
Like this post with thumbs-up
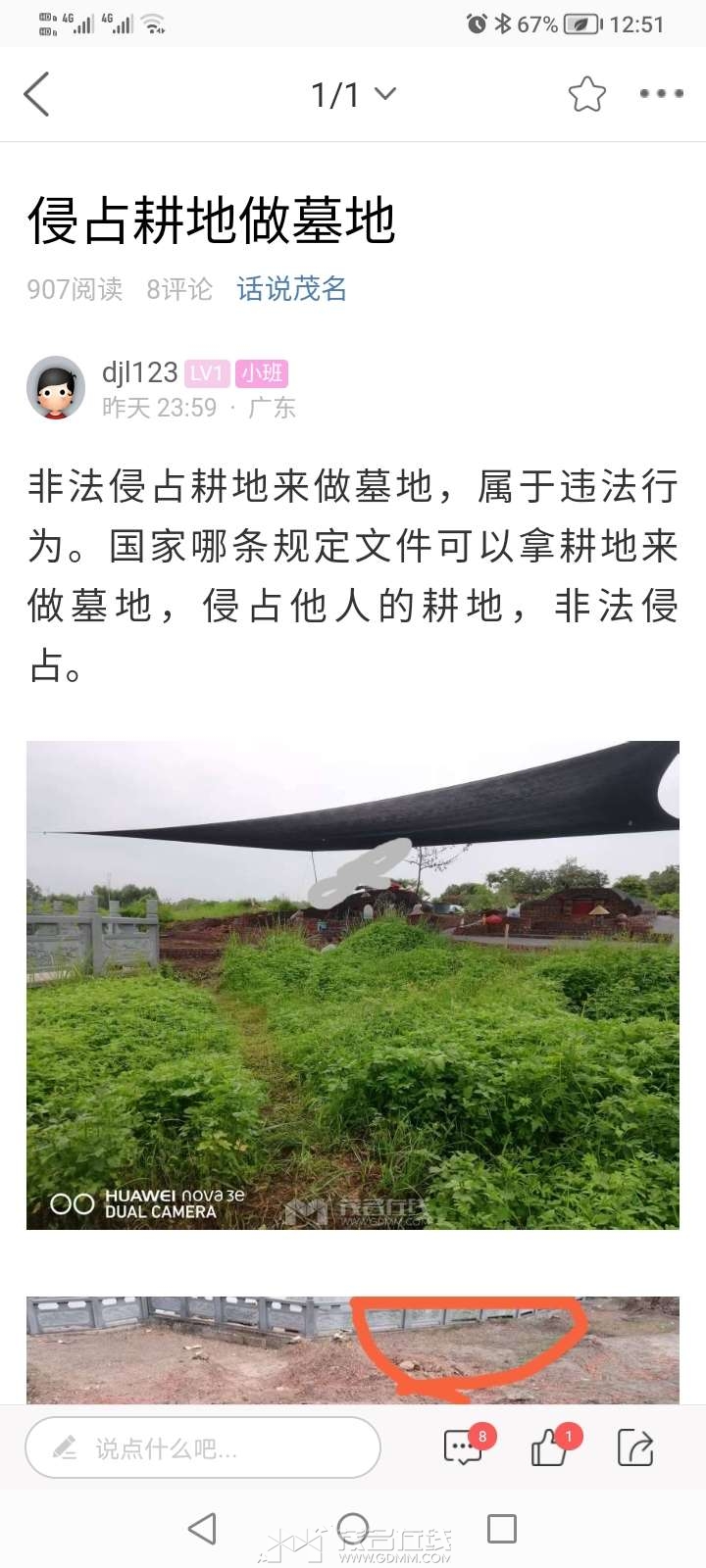pos(550,1447)
